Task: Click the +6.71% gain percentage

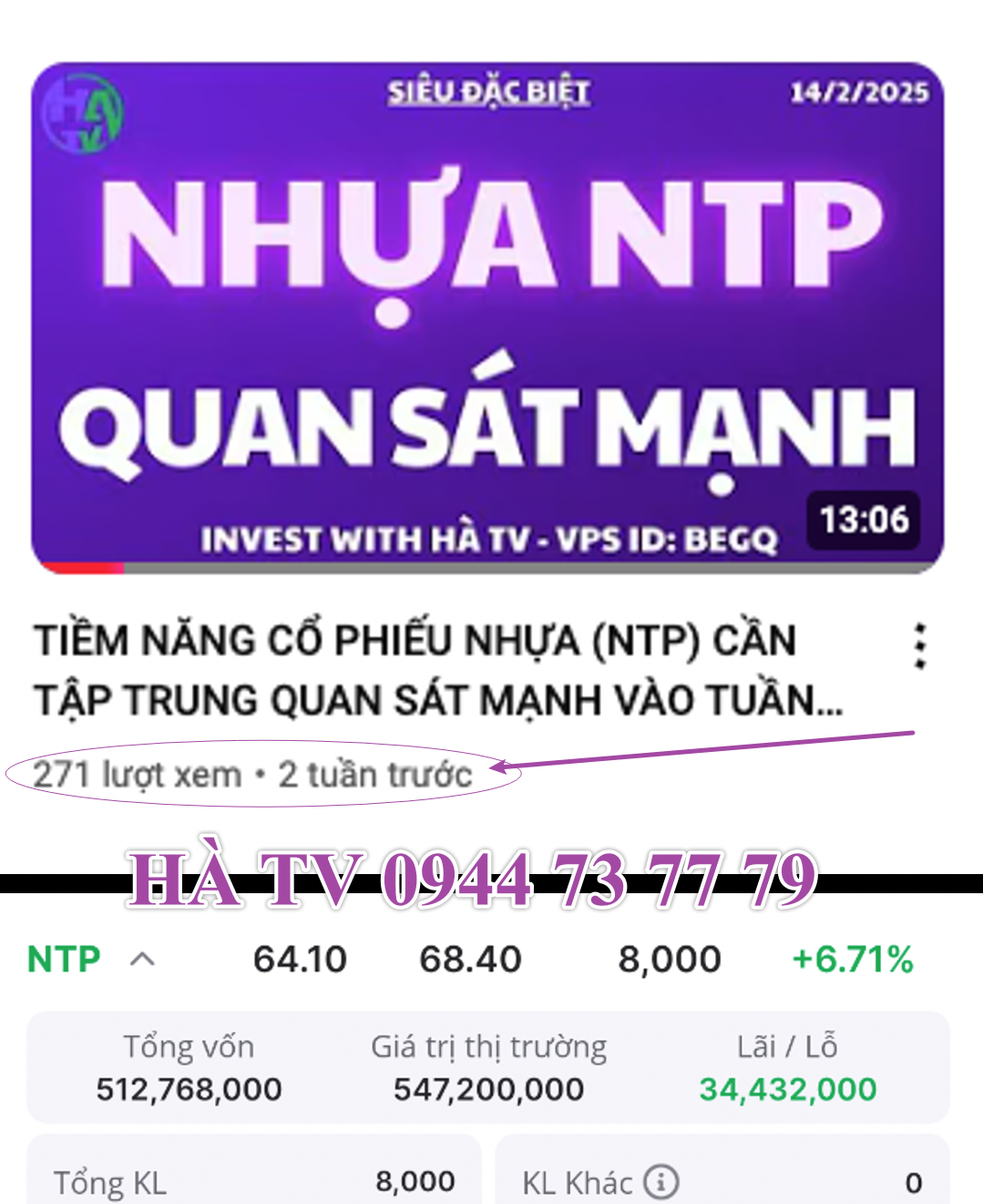Action: click(853, 958)
